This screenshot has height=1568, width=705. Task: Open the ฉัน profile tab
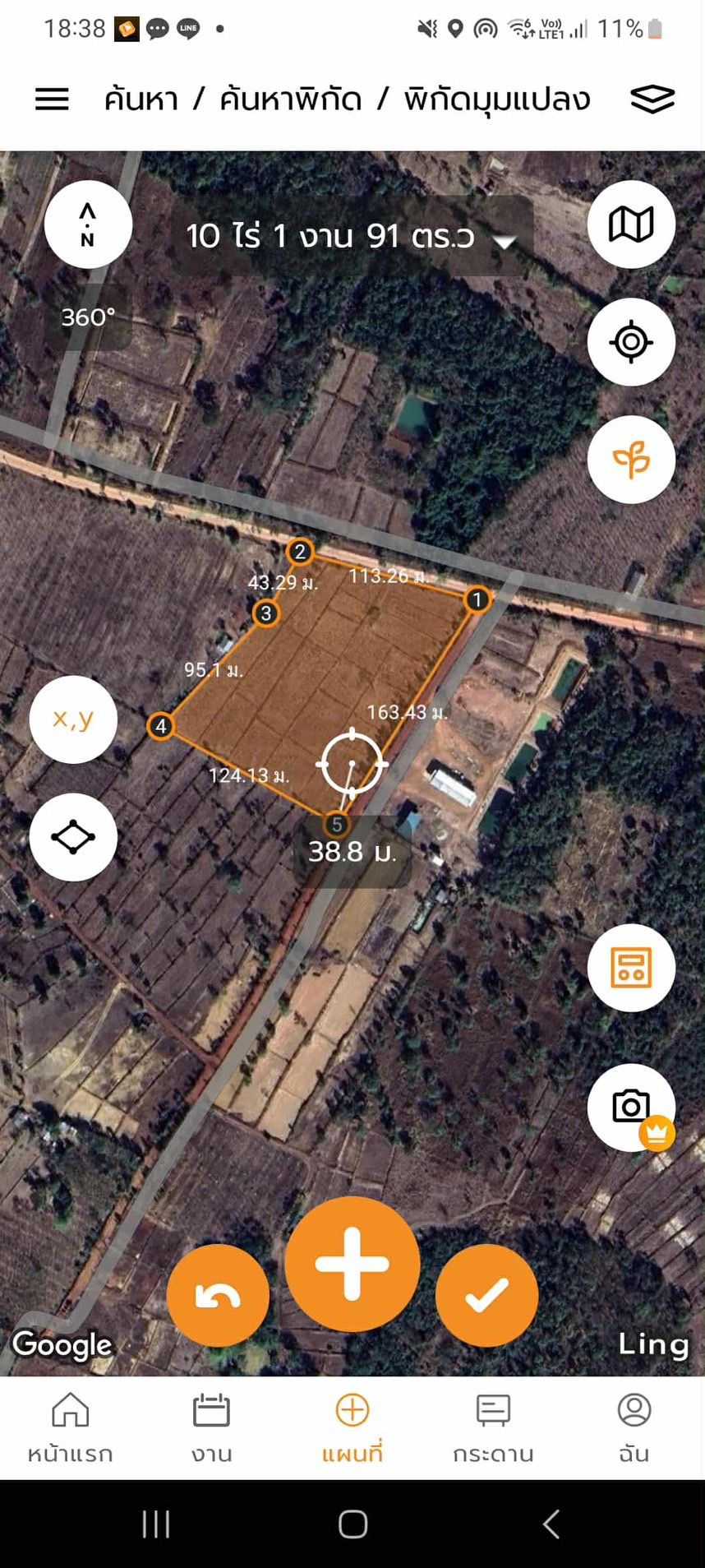tap(634, 1428)
